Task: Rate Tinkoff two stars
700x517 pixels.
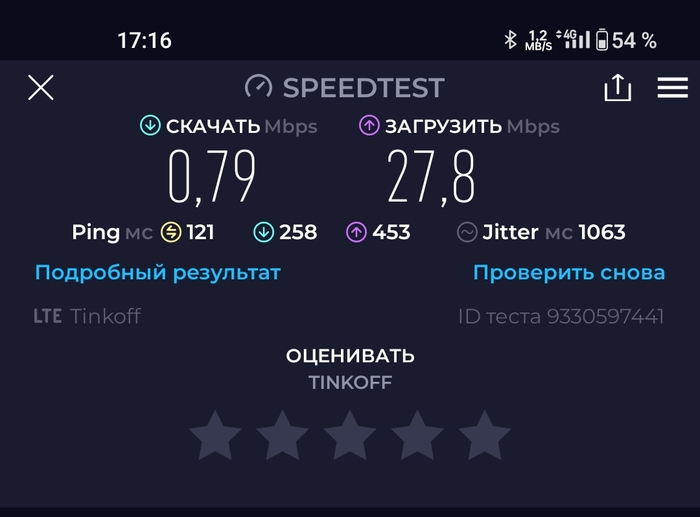Action: point(282,436)
